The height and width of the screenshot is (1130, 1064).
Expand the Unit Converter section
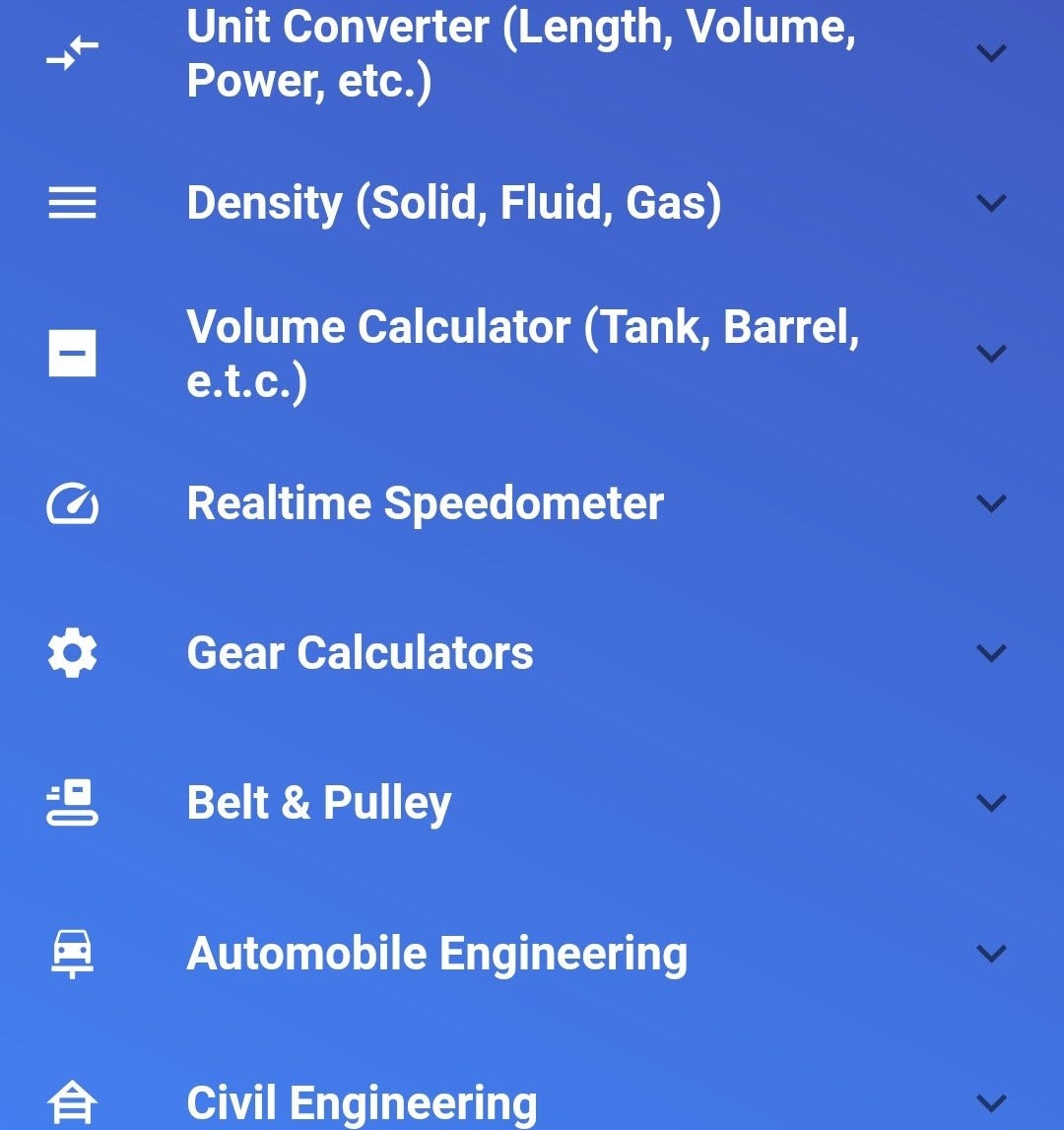(x=990, y=53)
